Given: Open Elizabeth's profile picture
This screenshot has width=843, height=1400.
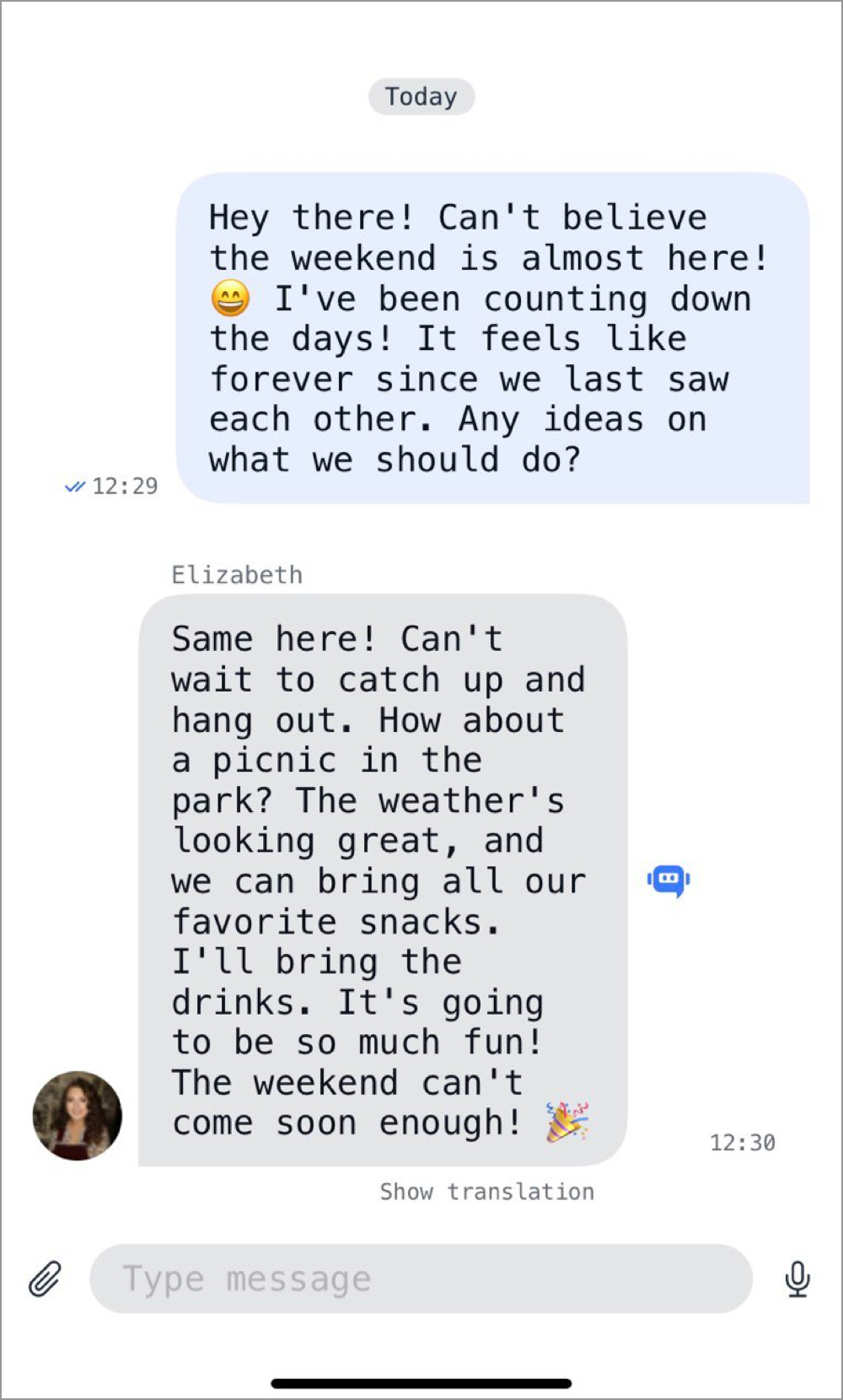Looking at the screenshot, I should 77,1115.
